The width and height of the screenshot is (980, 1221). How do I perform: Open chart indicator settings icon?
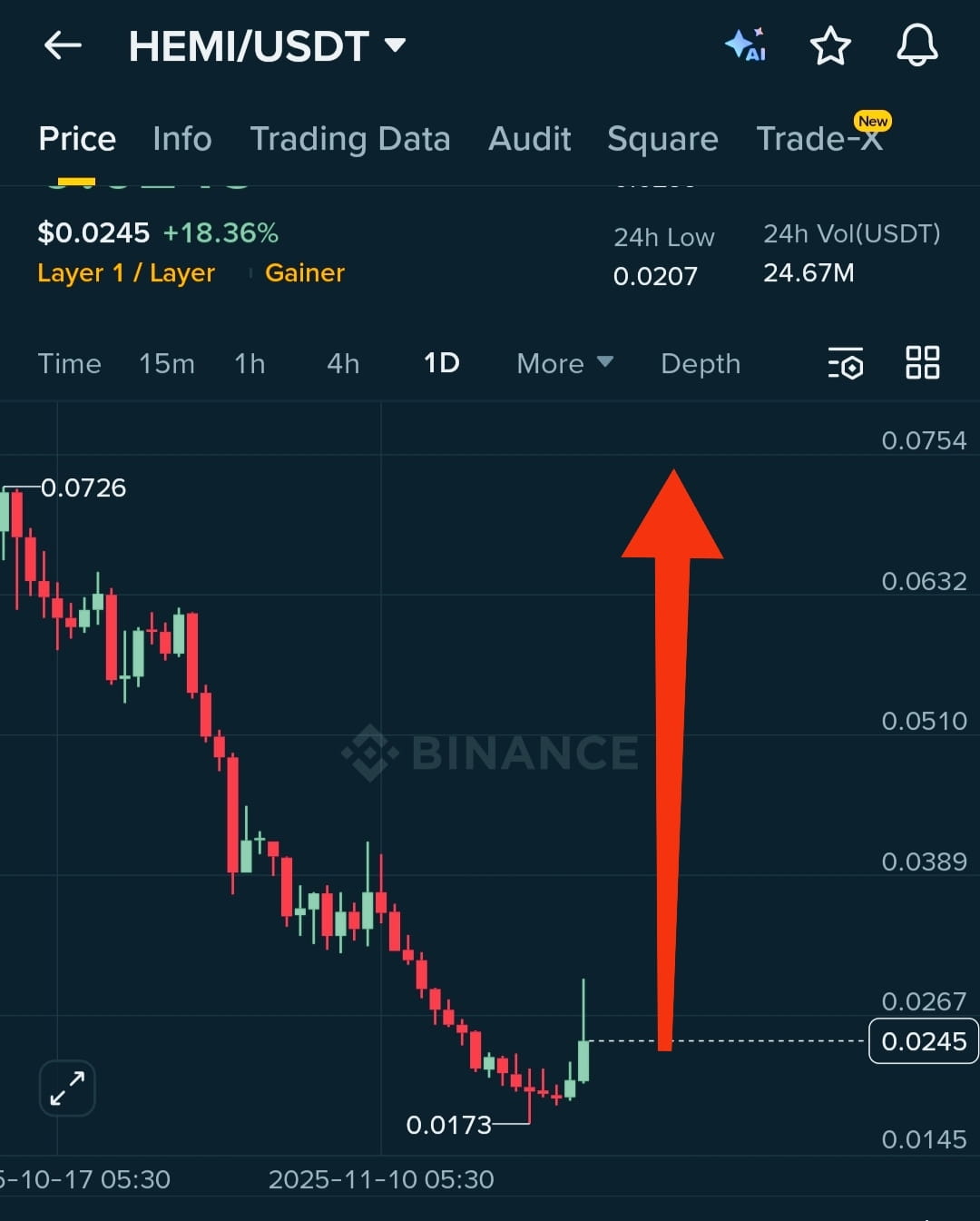(x=845, y=363)
